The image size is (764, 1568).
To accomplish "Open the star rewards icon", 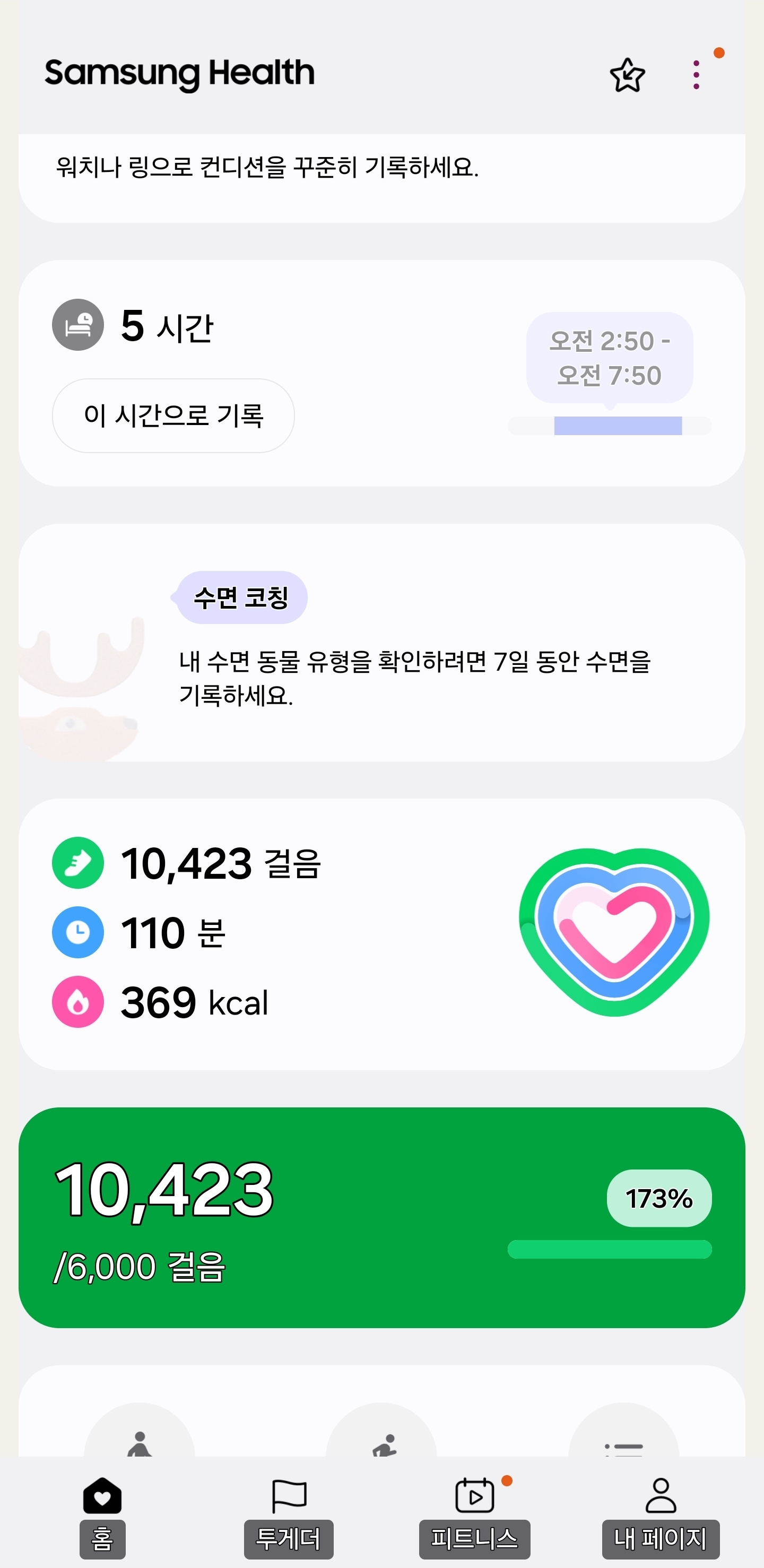I will [x=627, y=75].
